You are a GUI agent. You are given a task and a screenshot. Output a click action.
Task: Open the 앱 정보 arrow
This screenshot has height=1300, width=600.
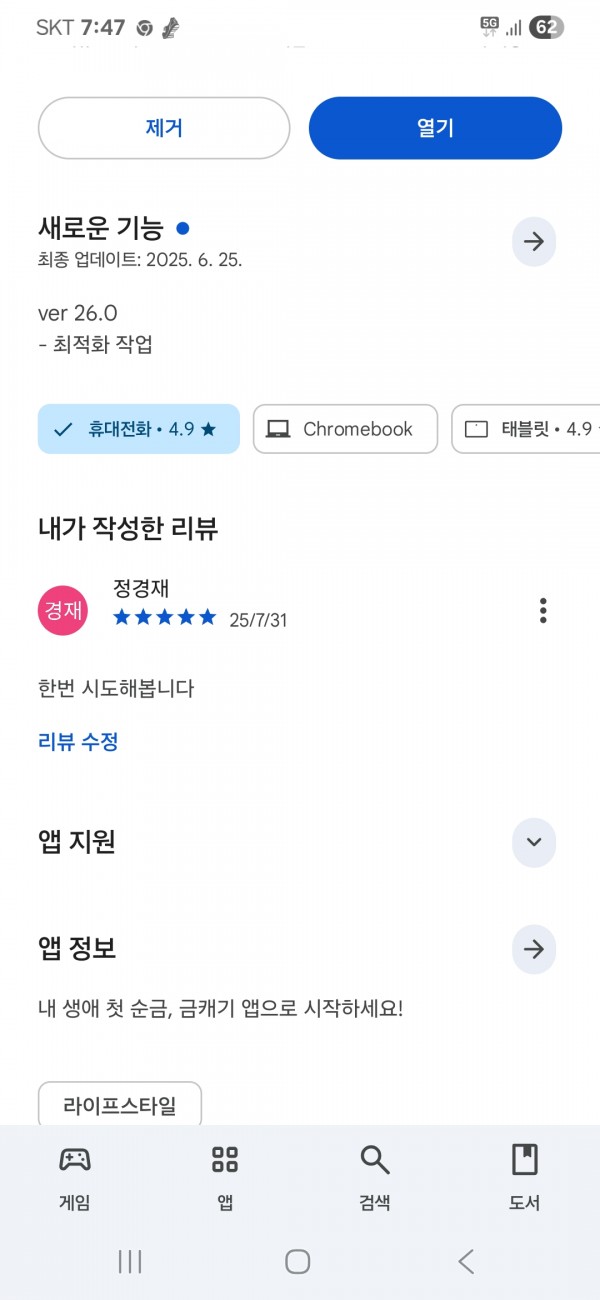[x=534, y=950]
